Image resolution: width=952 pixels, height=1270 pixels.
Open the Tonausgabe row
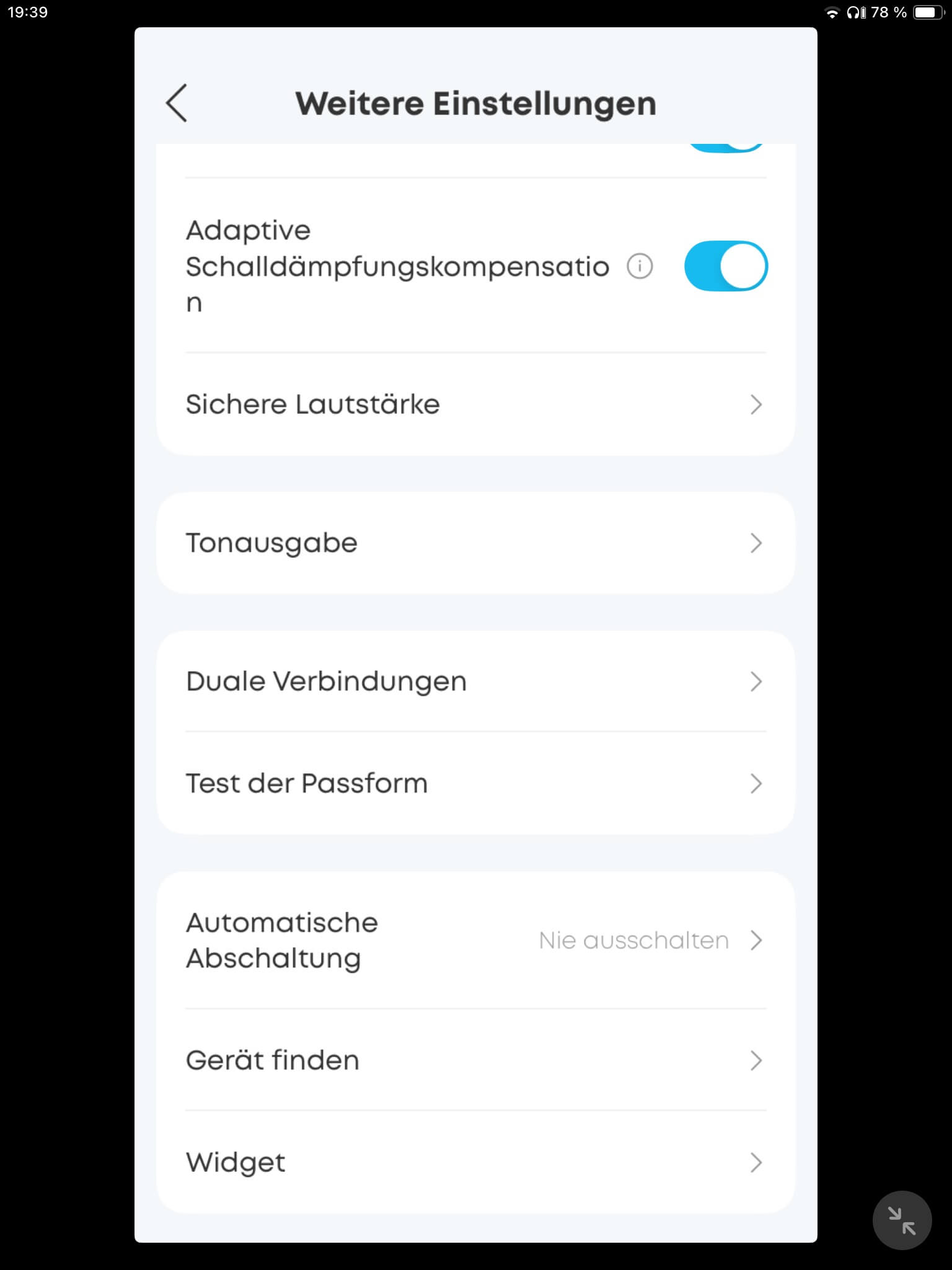[x=475, y=543]
